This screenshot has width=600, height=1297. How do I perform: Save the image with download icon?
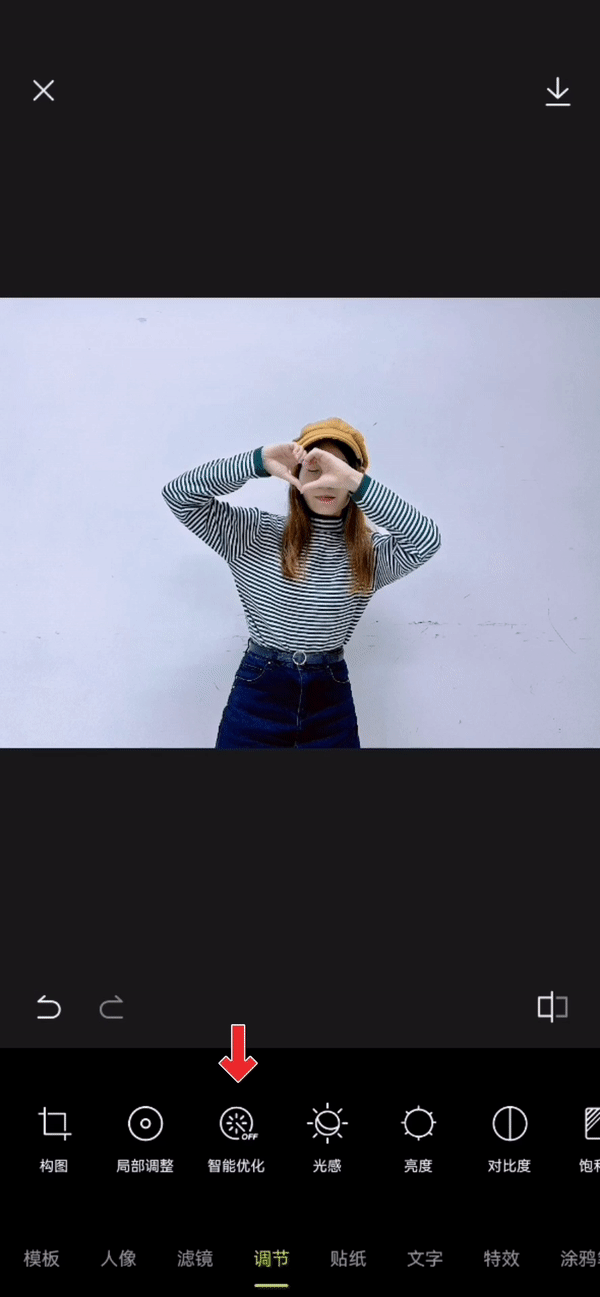(x=557, y=92)
